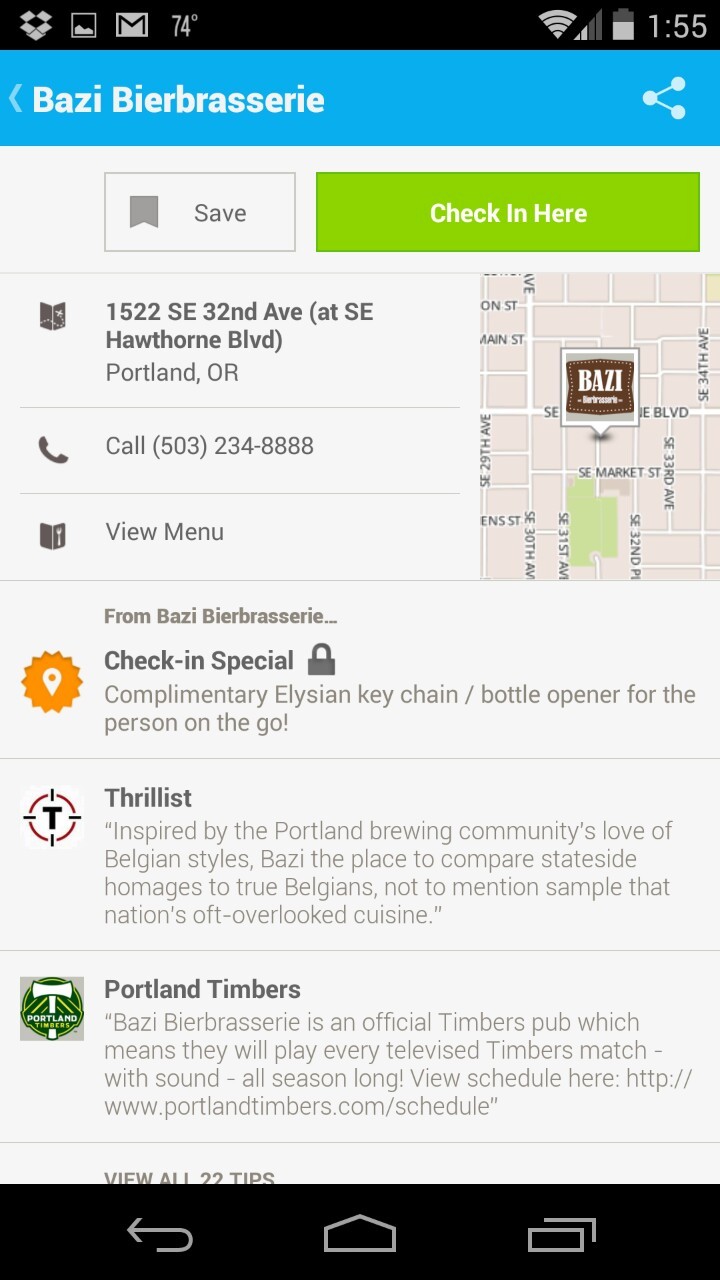This screenshot has width=720, height=1280.
Task: Open the 1522 SE 32nd Ave address
Action: pos(240,341)
